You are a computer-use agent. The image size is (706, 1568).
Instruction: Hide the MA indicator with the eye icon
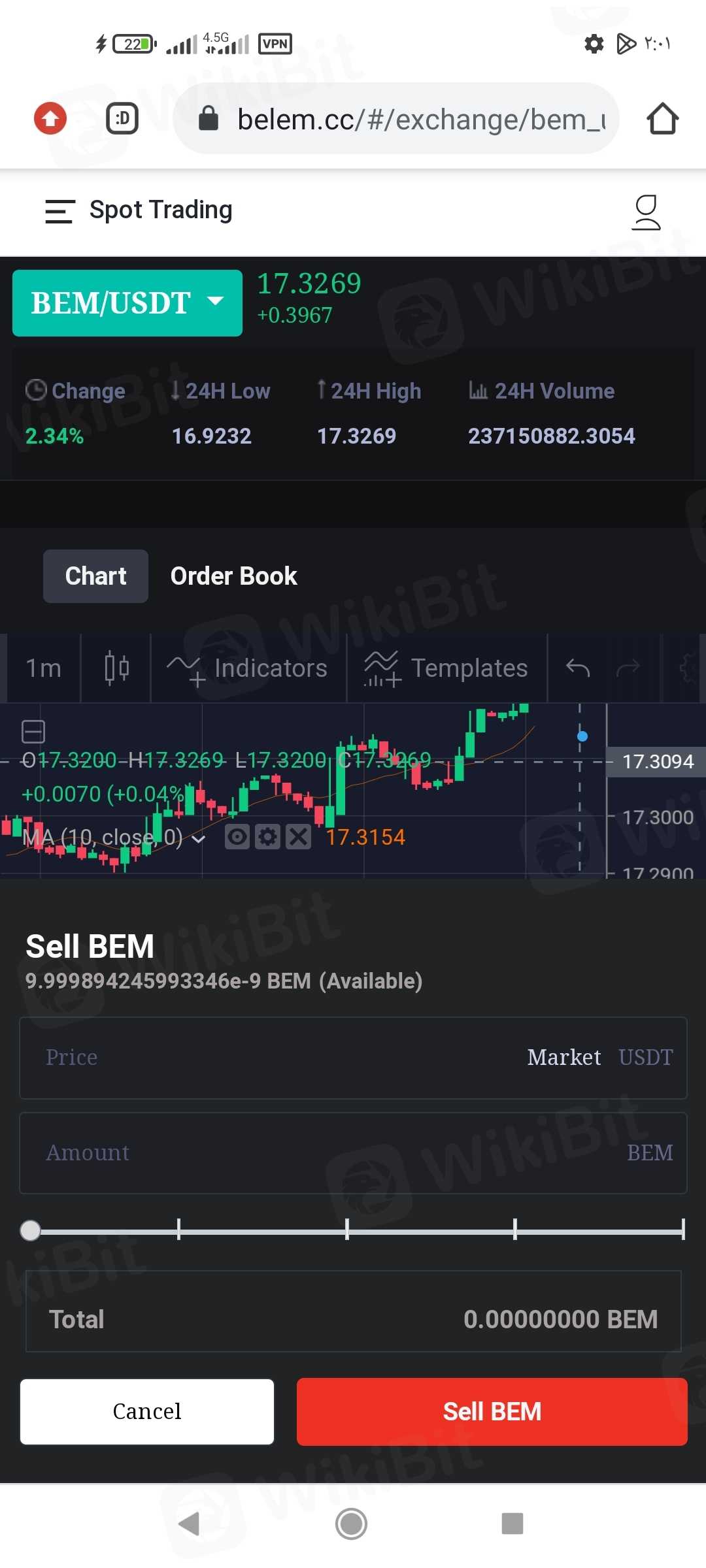pyautogui.click(x=237, y=837)
